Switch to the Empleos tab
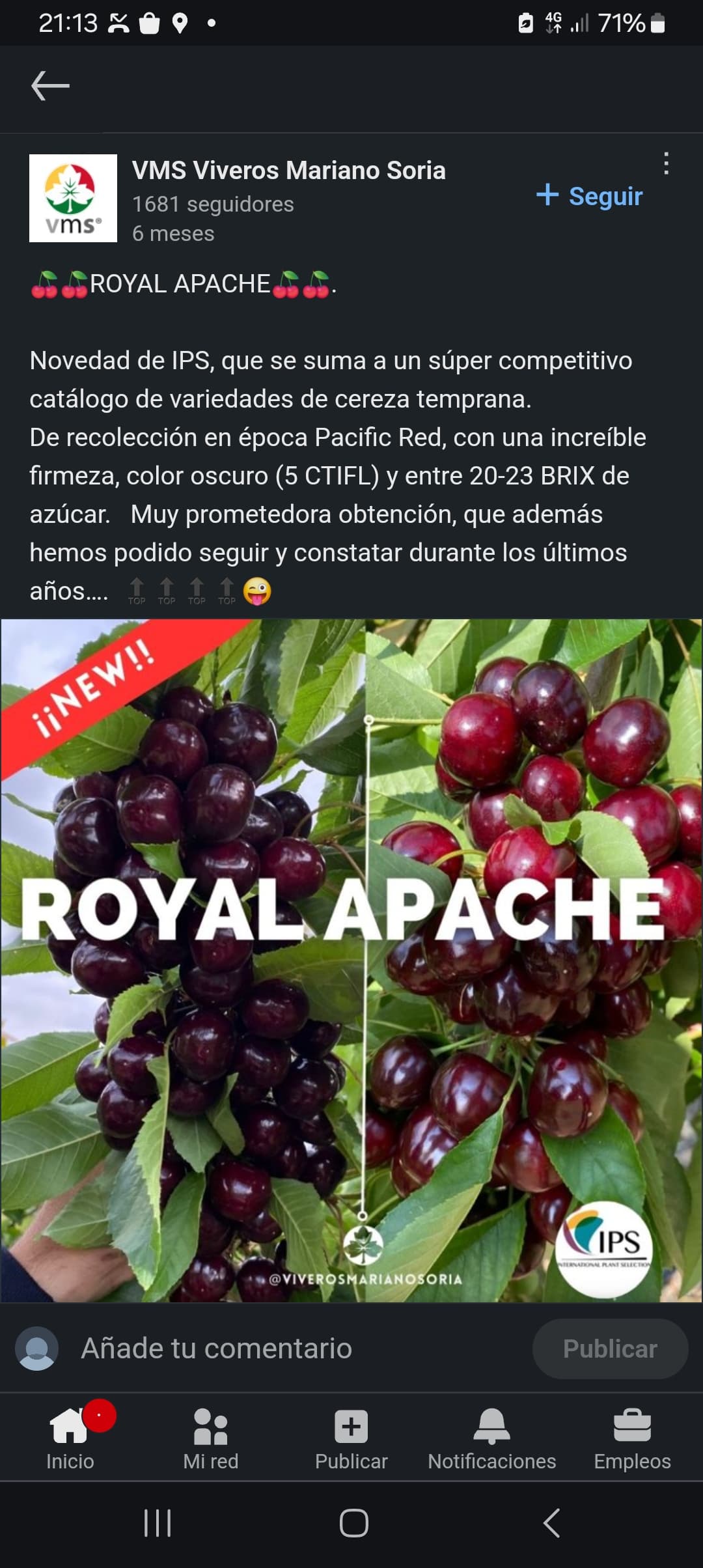 pos(632,1438)
